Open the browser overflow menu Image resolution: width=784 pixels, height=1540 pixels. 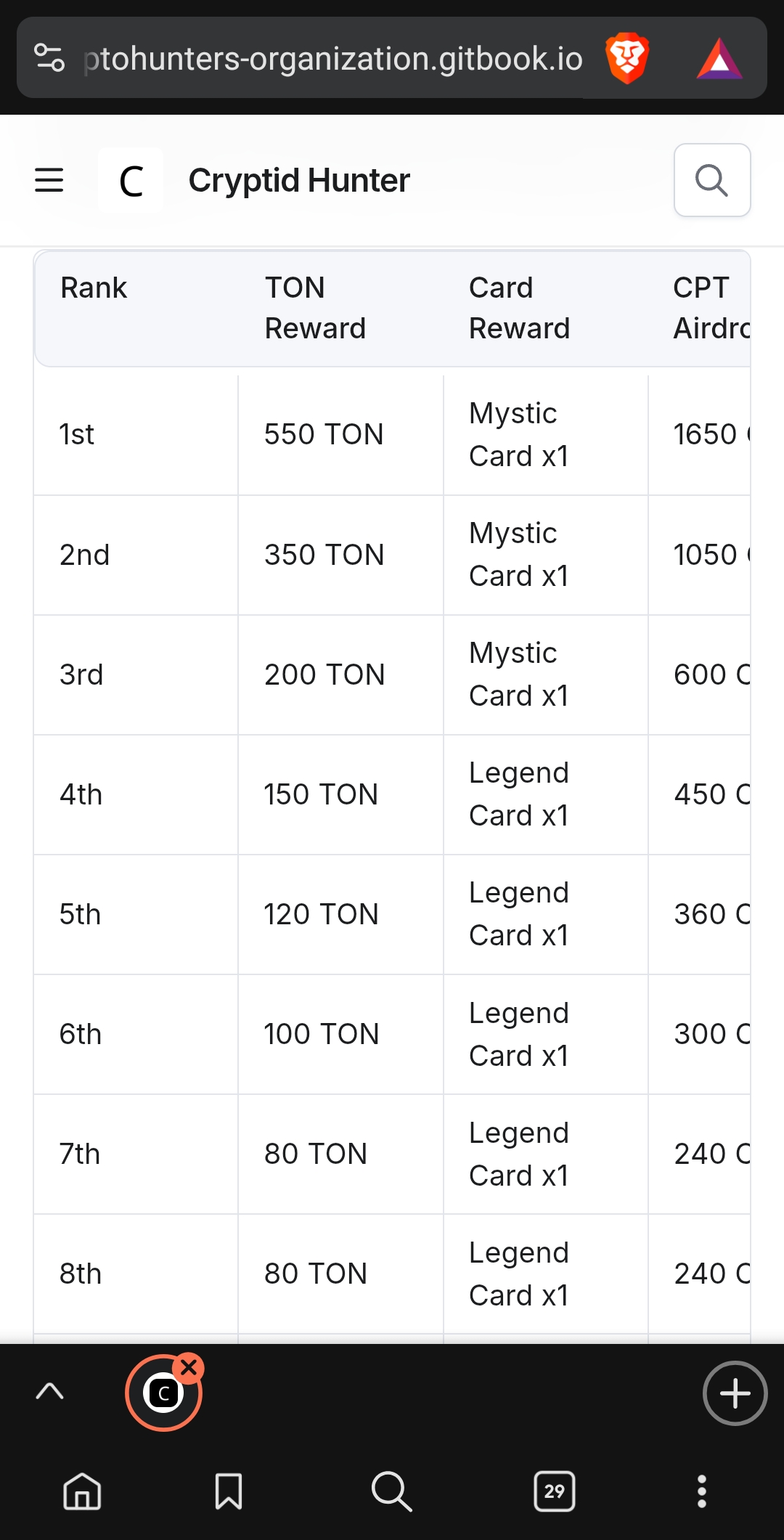click(701, 1491)
